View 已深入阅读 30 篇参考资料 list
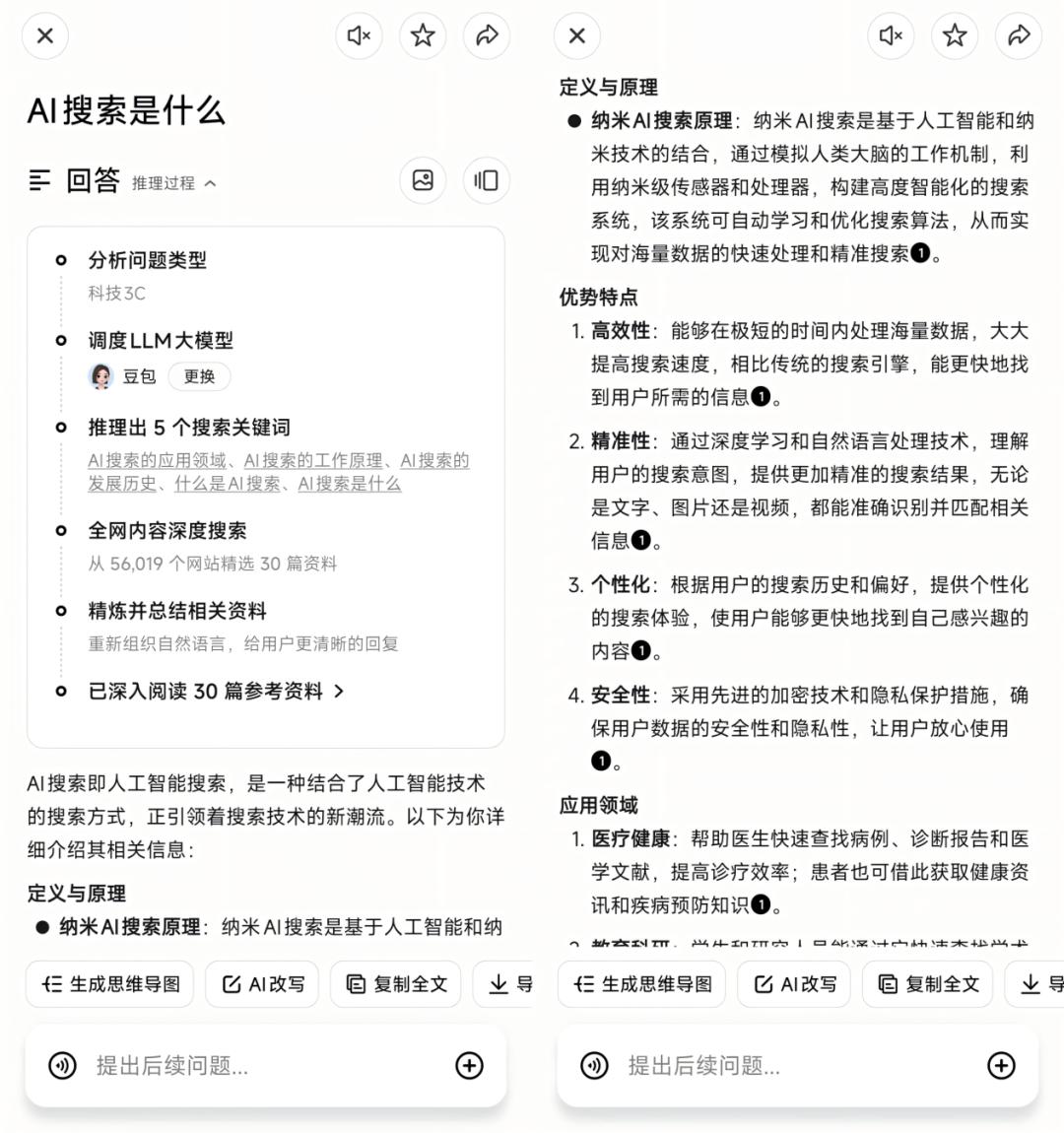Viewport: 1064px width, 1133px height. (216, 692)
